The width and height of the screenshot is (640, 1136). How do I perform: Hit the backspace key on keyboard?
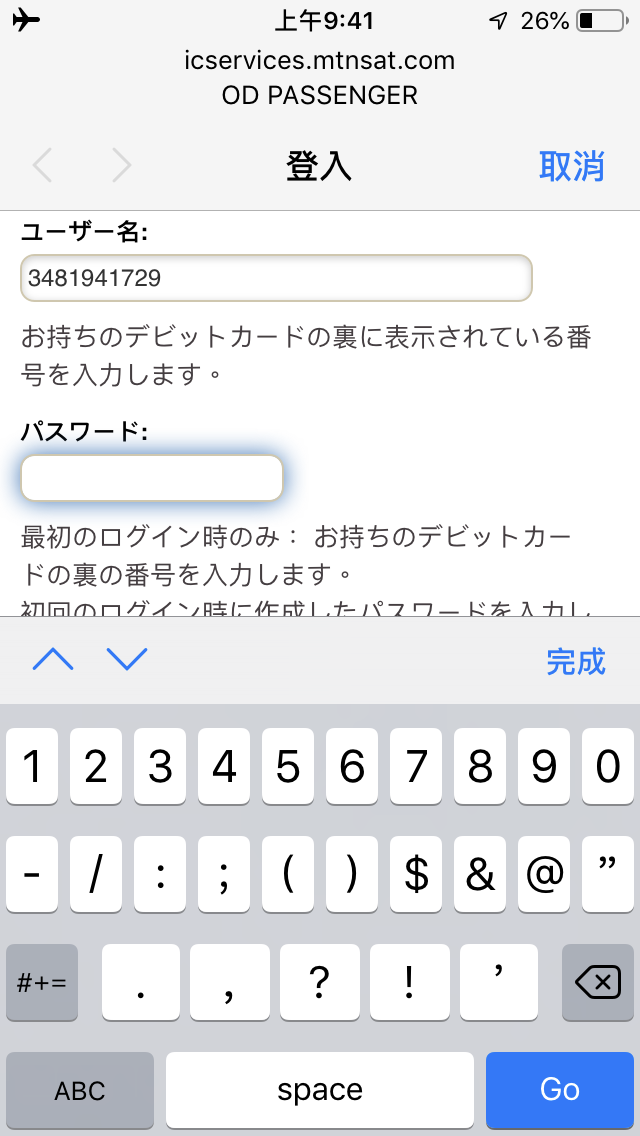598,983
